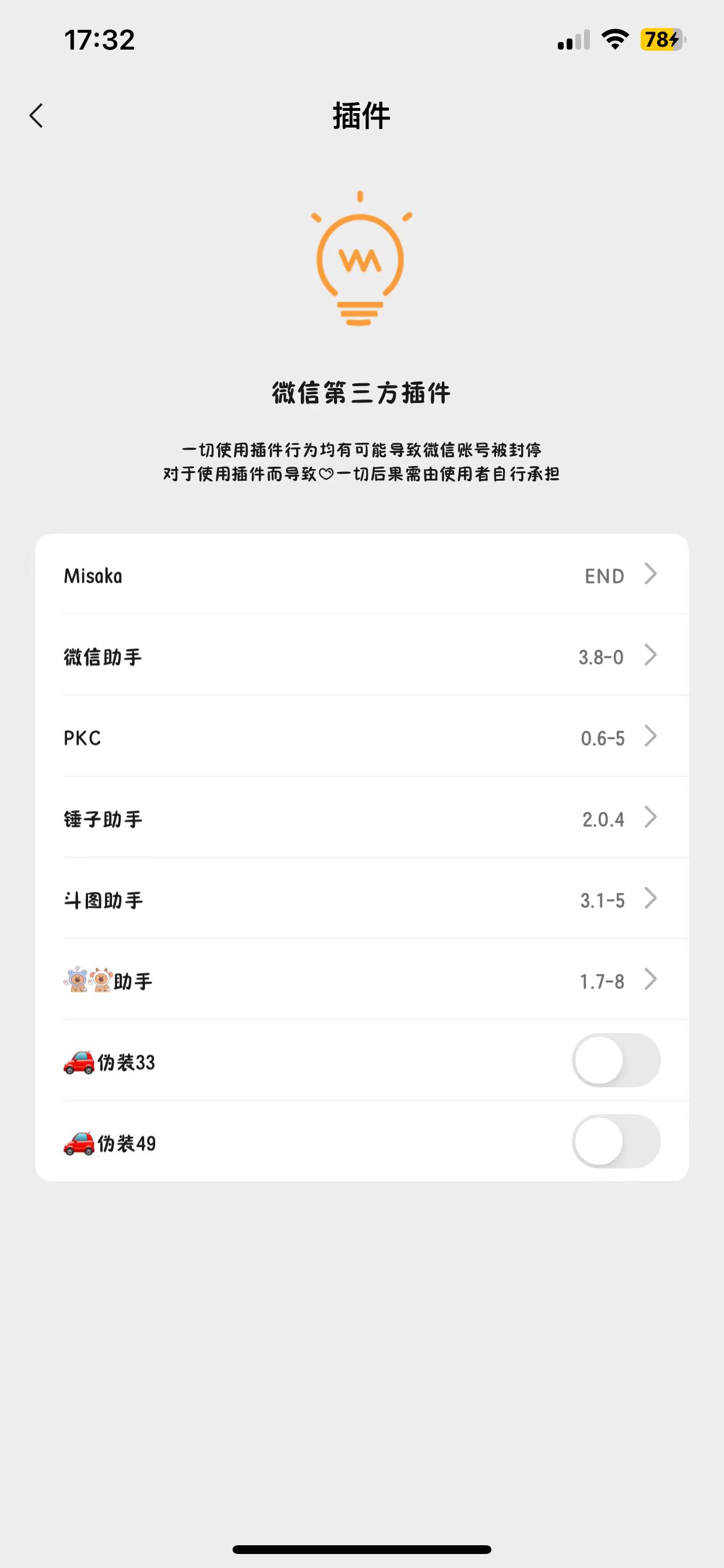Turn on the 伪装49 toggle
The height and width of the screenshot is (1568, 724).
click(616, 1143)
